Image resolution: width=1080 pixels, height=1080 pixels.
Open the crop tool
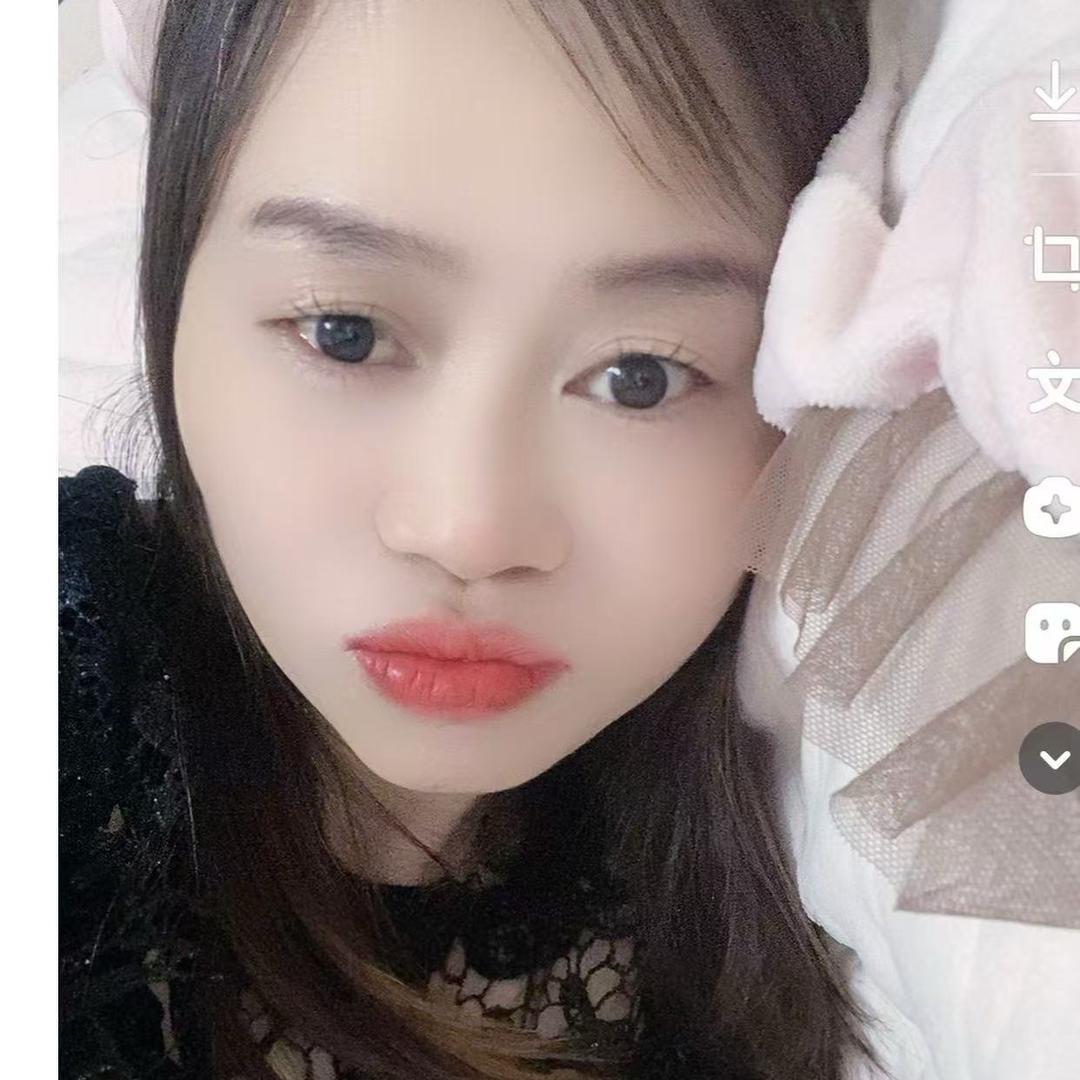point(1056,254)
